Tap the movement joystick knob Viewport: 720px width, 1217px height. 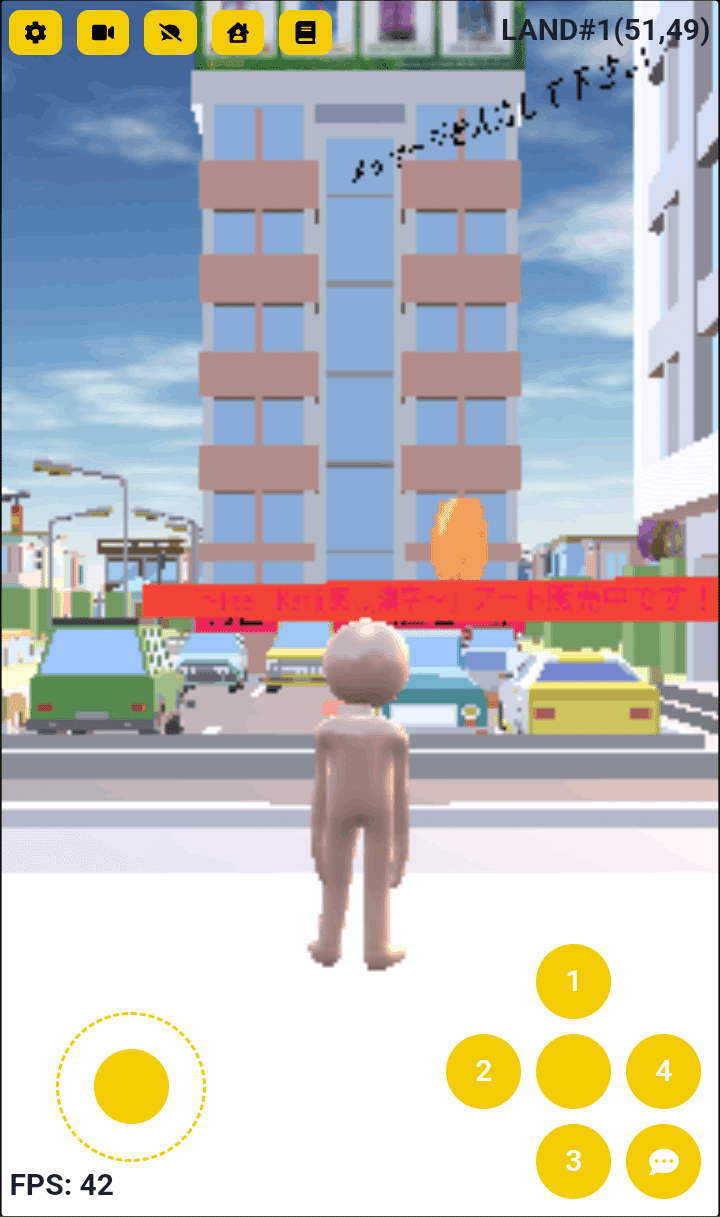131,1086
